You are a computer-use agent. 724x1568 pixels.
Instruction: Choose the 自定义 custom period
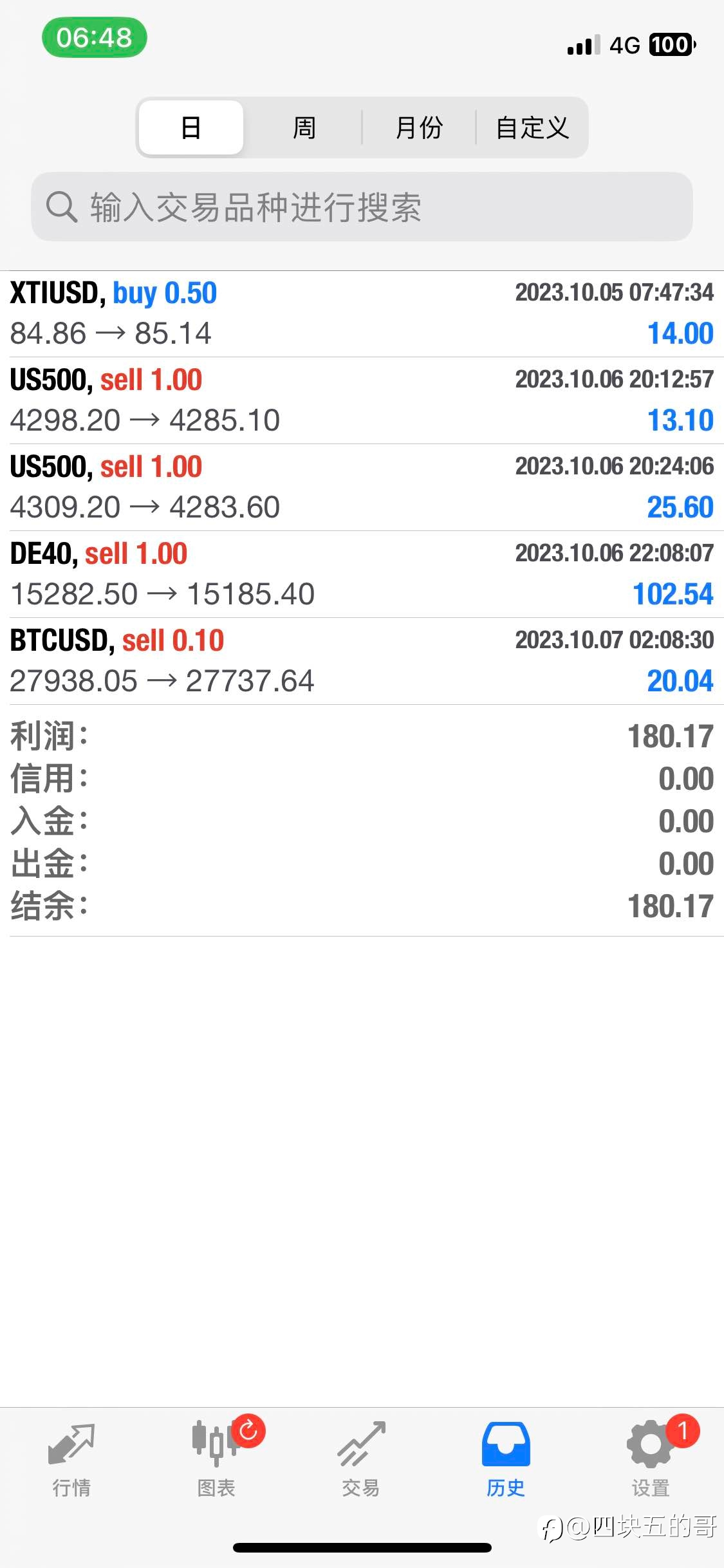coord(532,127)
